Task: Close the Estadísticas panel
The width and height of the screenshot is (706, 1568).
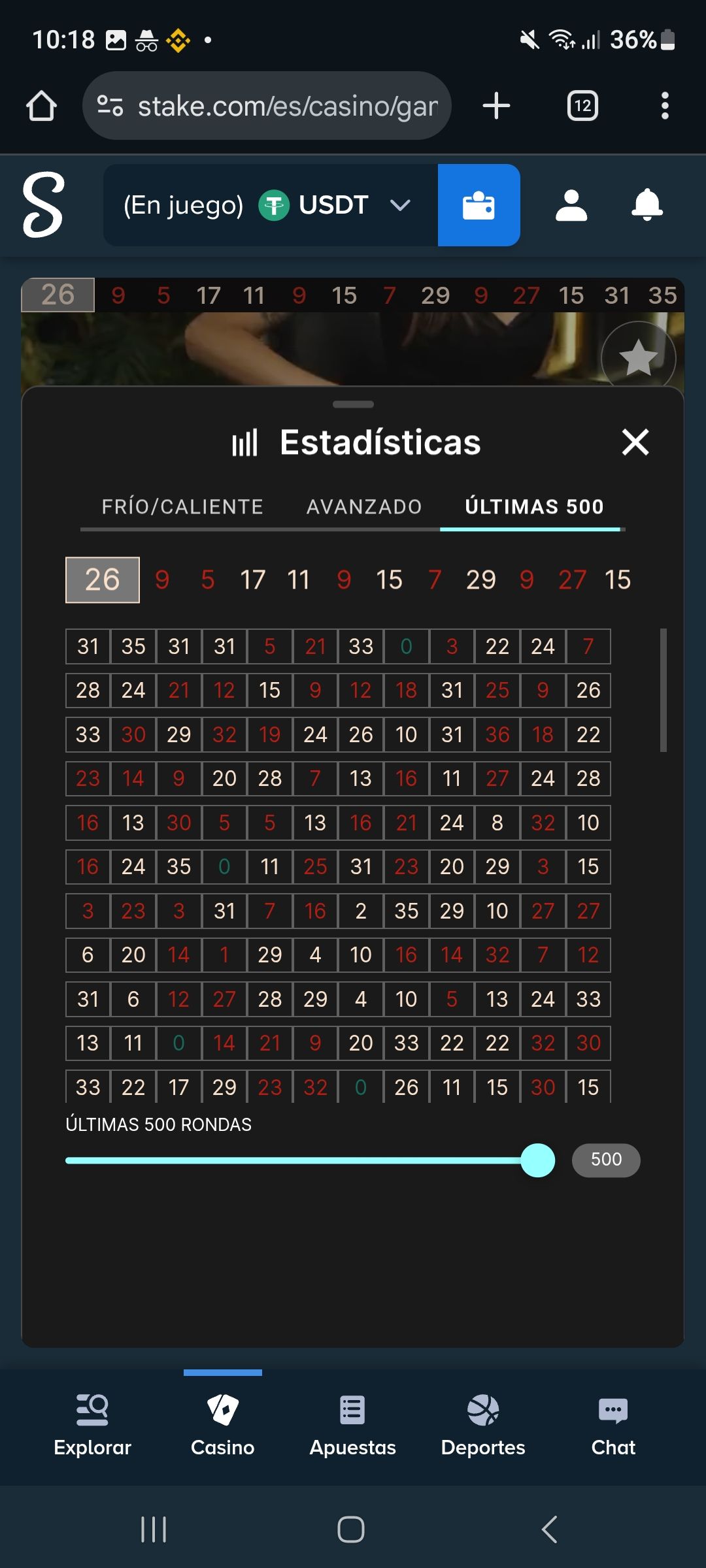Action: click(x=635, y=442)
